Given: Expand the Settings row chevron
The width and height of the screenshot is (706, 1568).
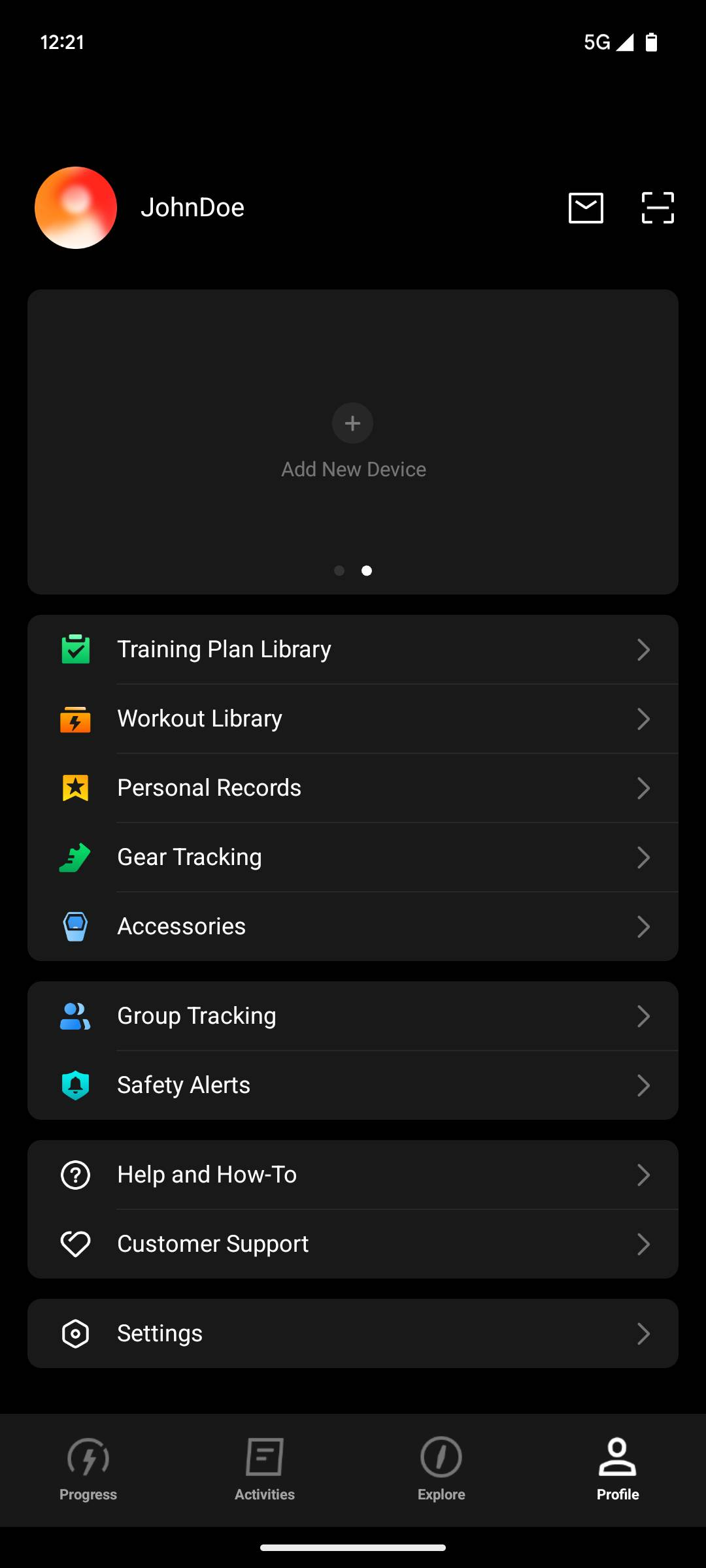Looking at the screenshot, I should point(643,1333).
